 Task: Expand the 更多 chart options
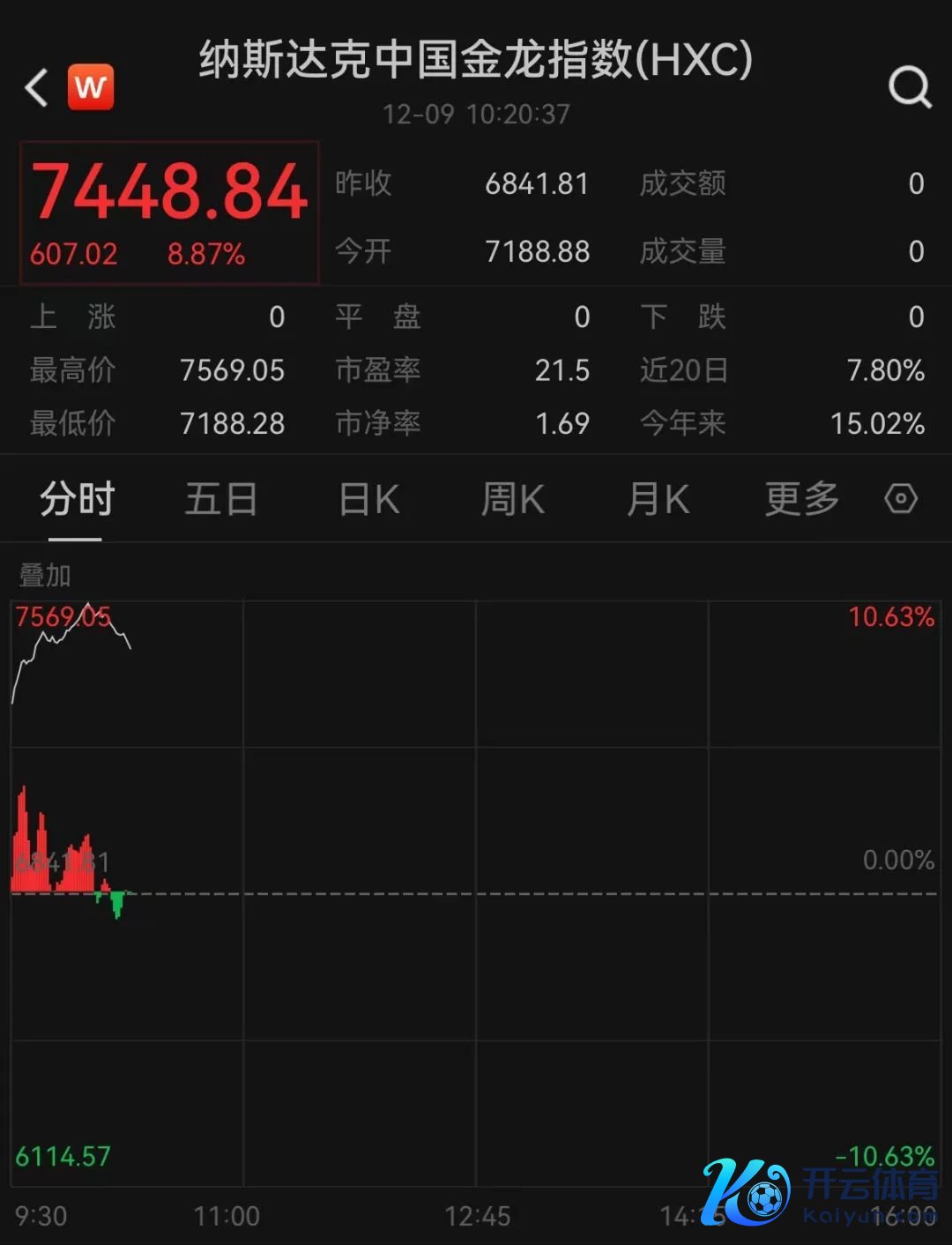pos(801,500)
